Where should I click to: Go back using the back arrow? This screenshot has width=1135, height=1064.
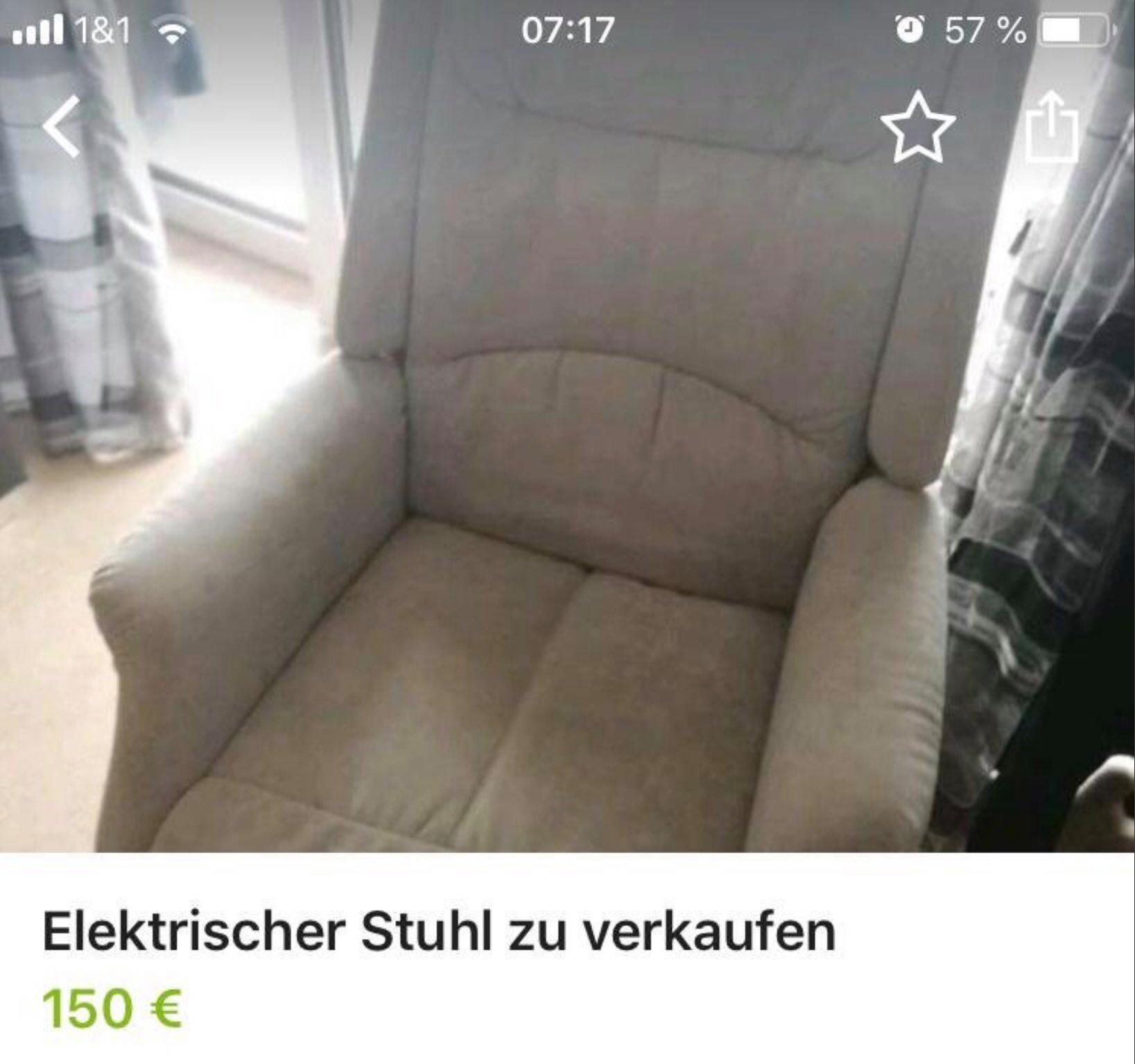(x=62, y=126)
